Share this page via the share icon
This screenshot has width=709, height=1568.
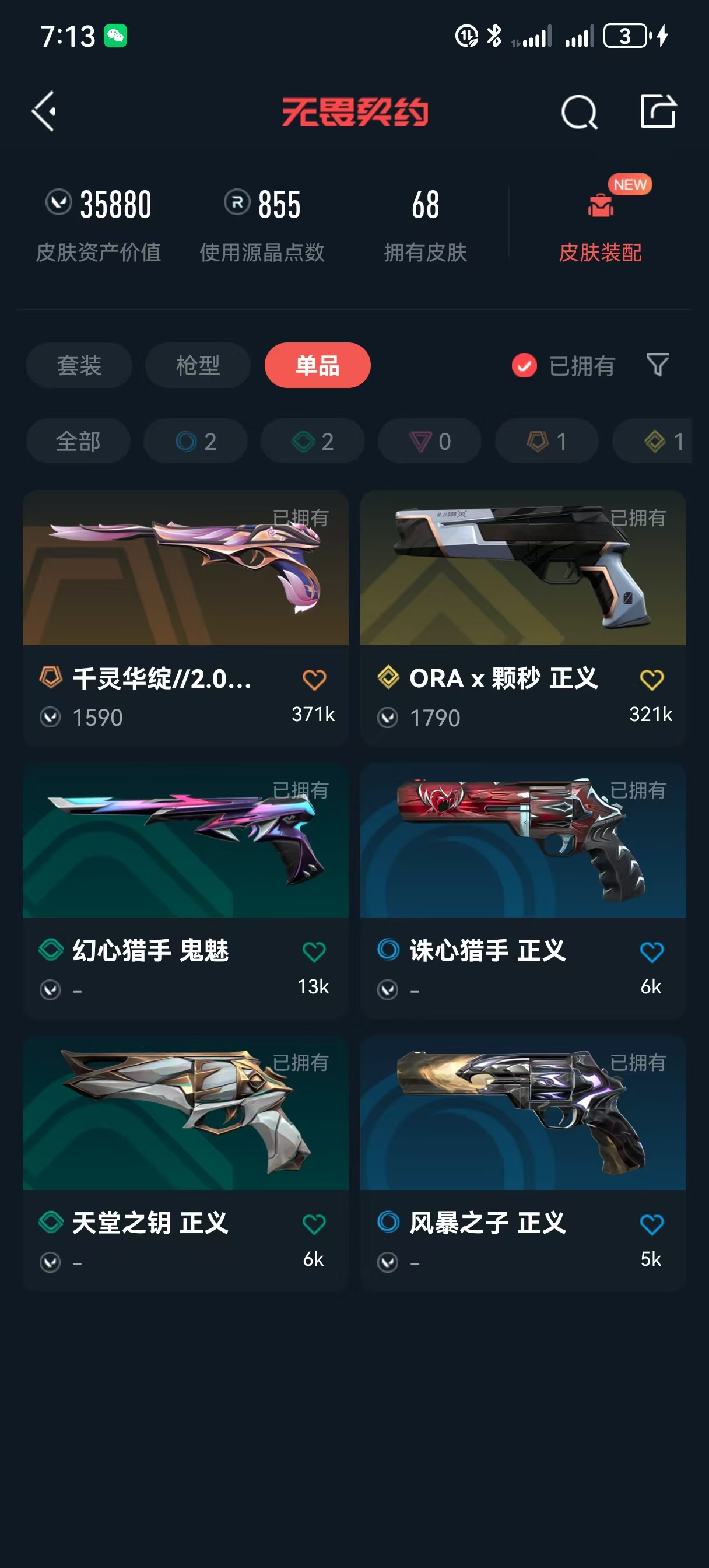point(658,111)
